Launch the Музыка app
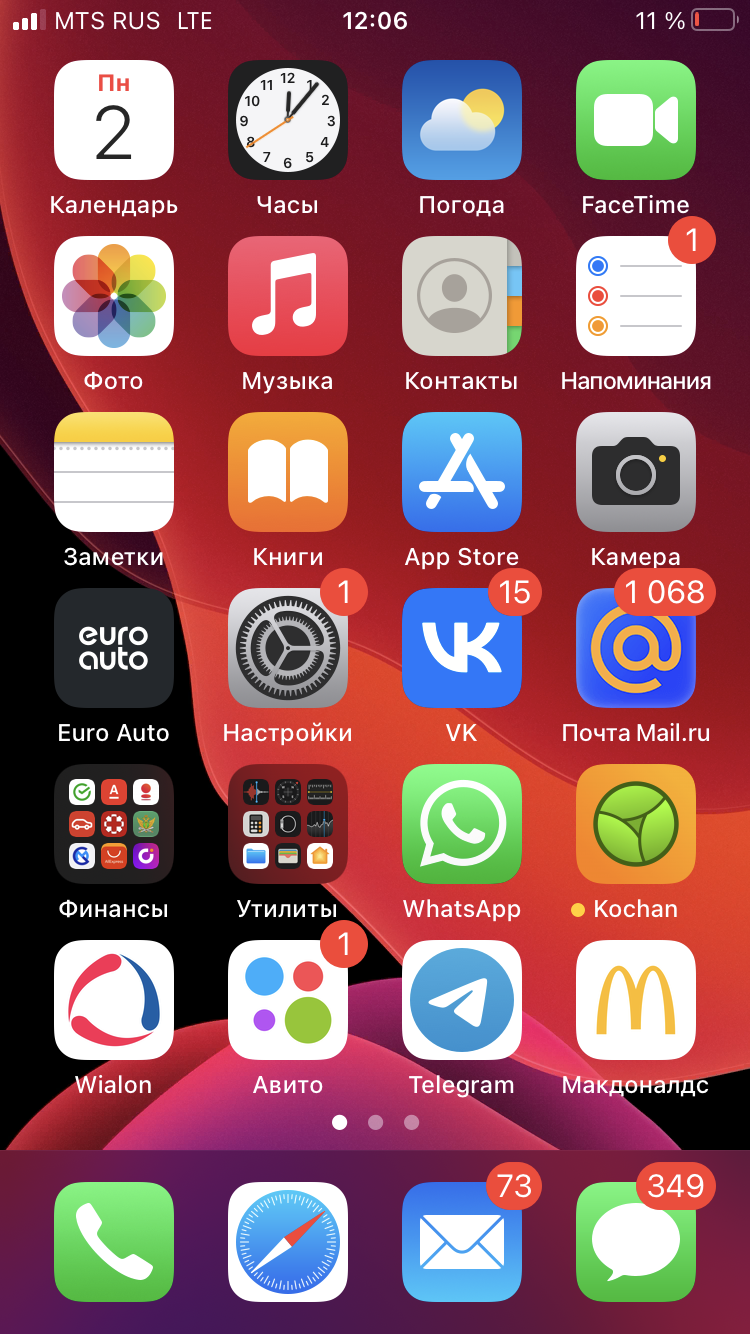The image size is (750, 1334). tap(288, 296)
